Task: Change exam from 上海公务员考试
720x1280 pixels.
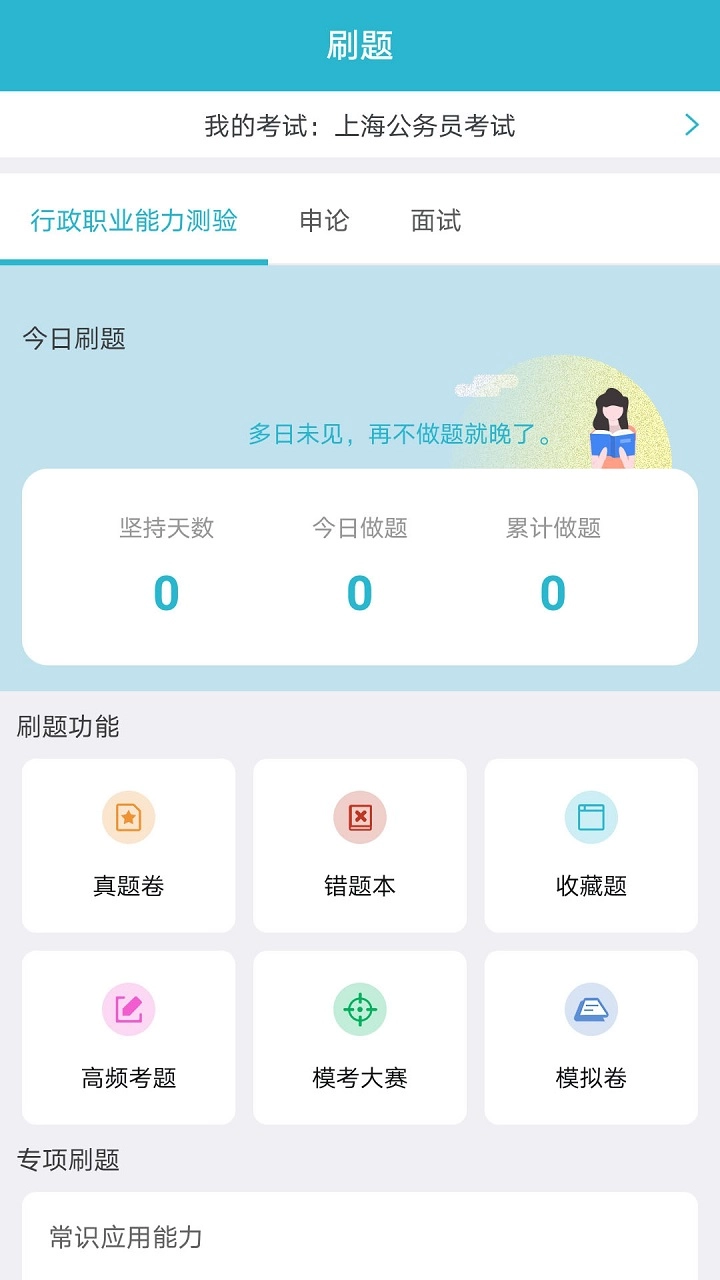Action: click(360, 124)
